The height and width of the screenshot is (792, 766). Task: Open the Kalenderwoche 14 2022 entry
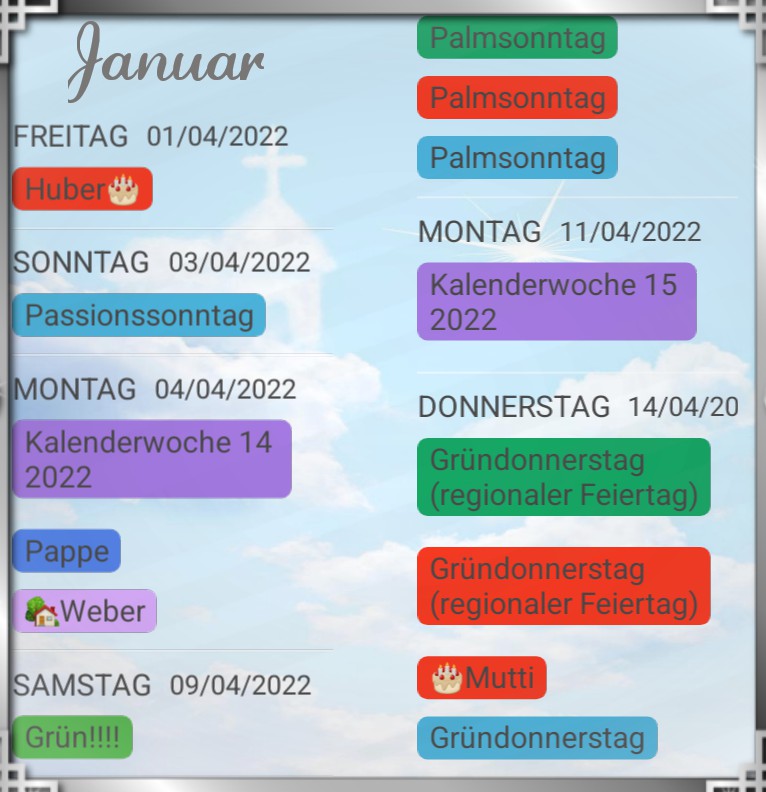(152, 459)
